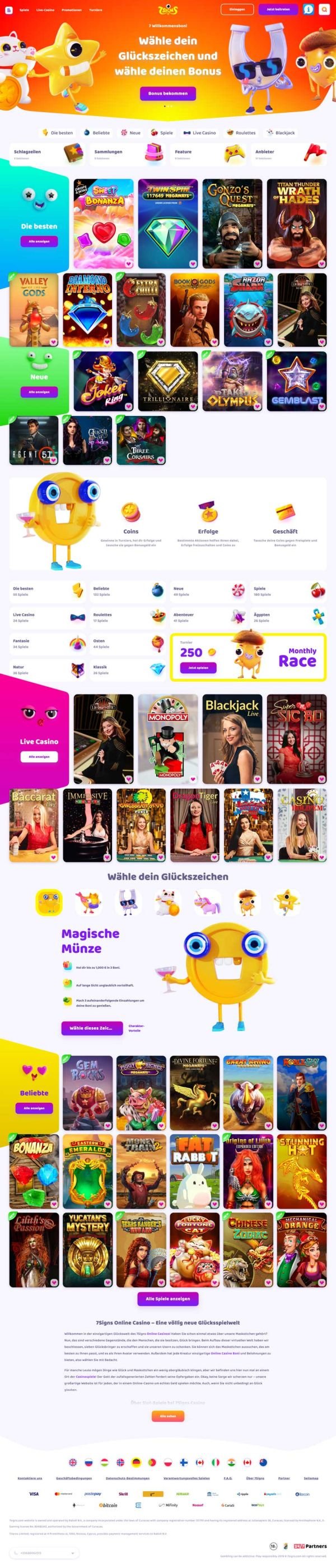The height and width of the screenshot is (1568, 336).
Task: Open the Live-Casino header link
Action: tap(45, 10)
